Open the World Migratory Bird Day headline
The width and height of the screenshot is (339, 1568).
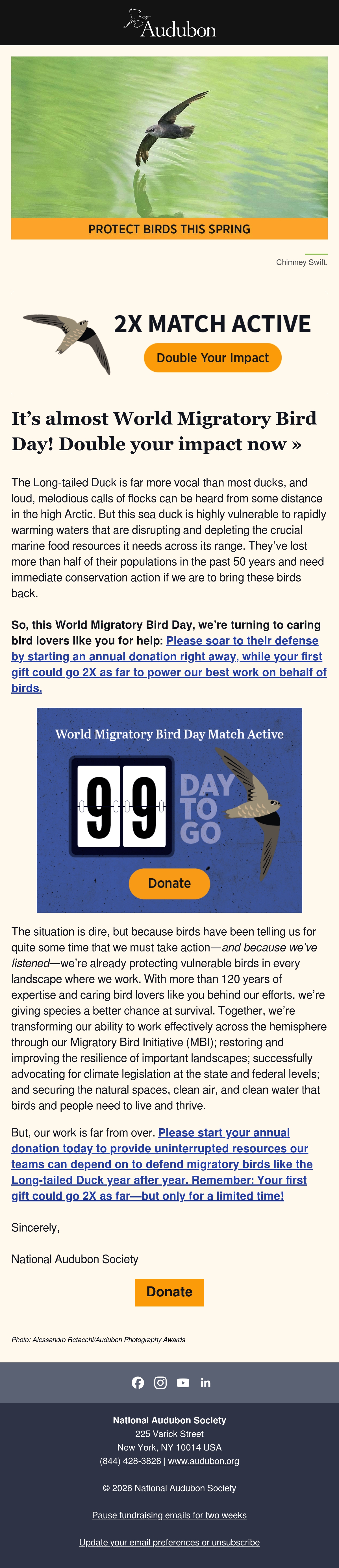coord(164,431)
